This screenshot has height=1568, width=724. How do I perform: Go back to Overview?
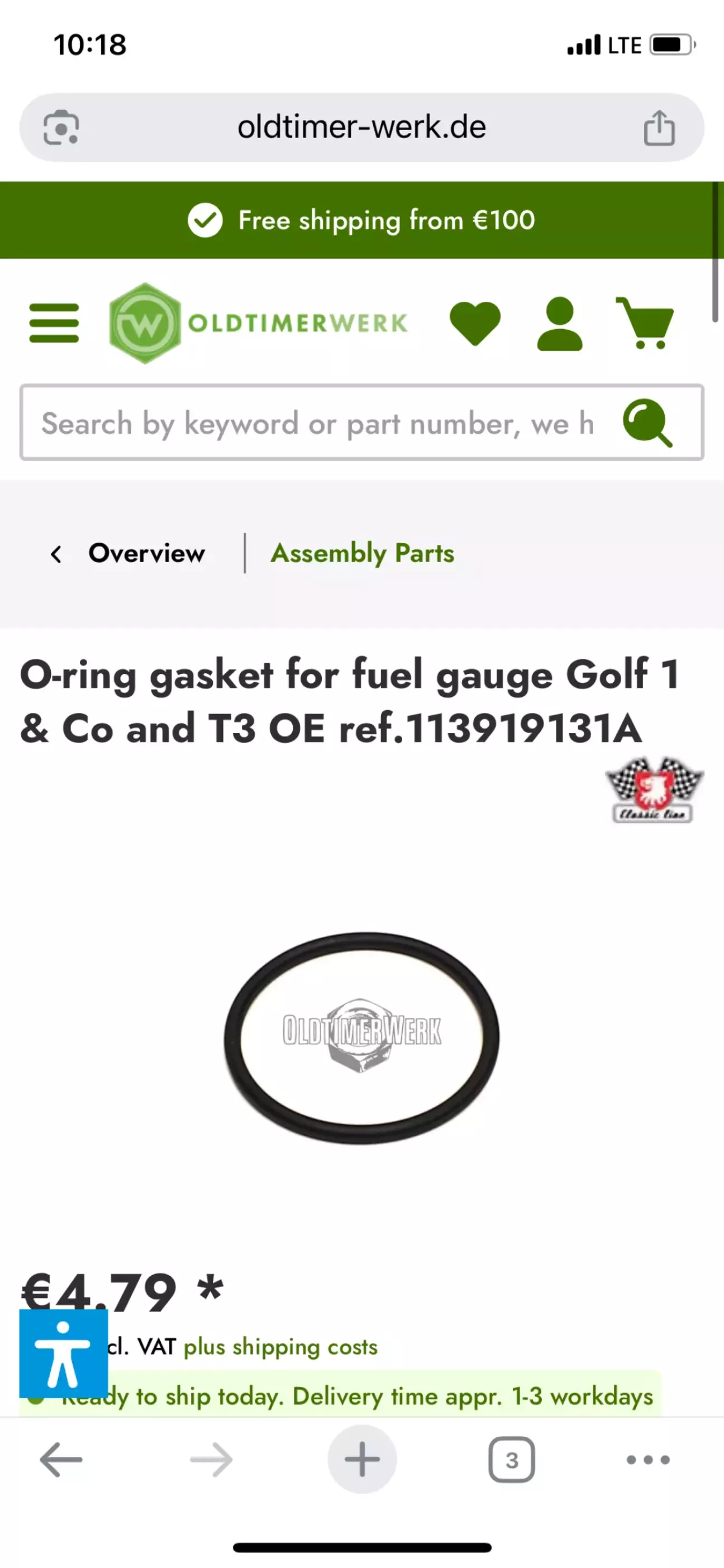click(128, 553)
